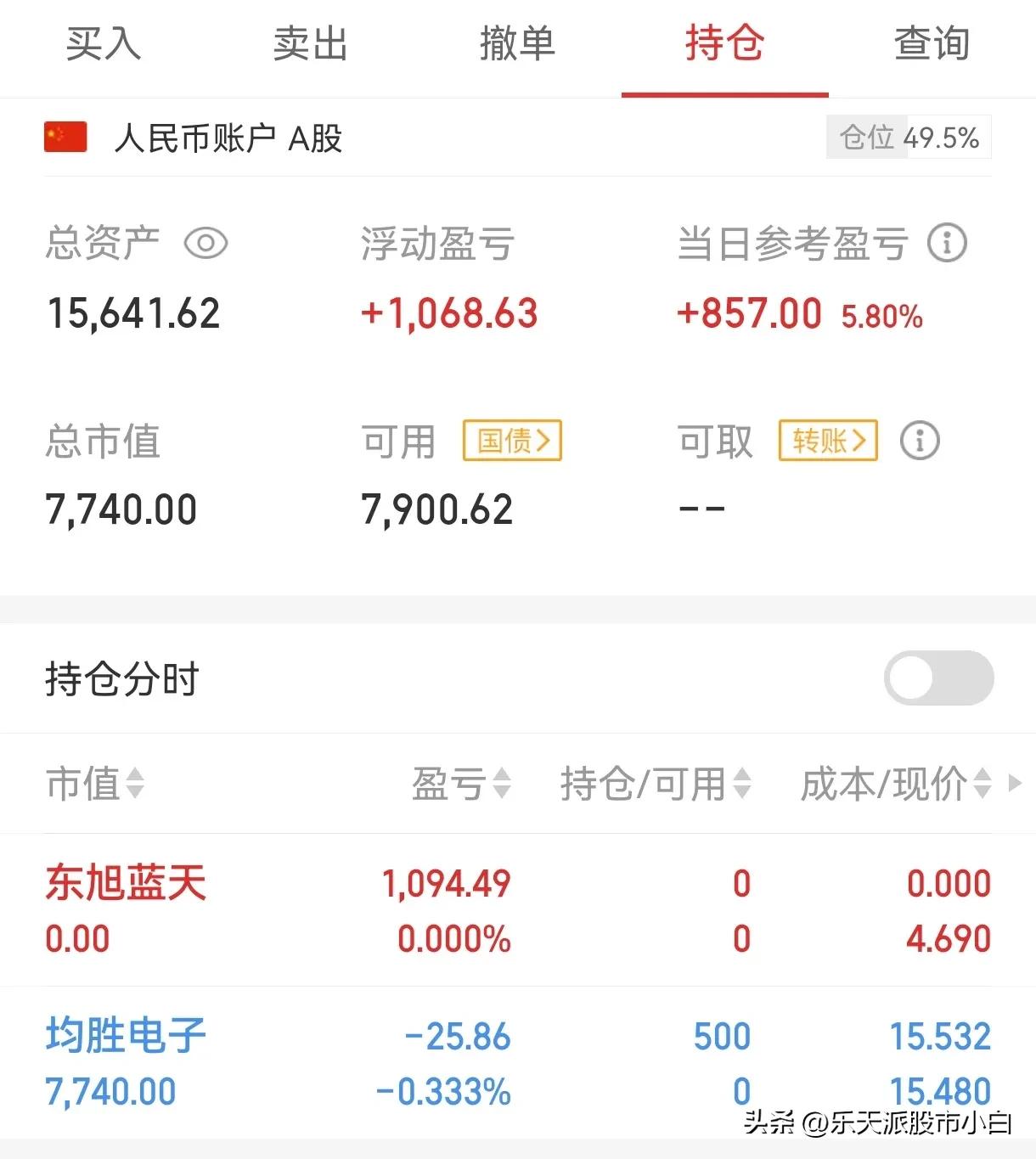Sort holdings by 盈亏

click(461, 783)
